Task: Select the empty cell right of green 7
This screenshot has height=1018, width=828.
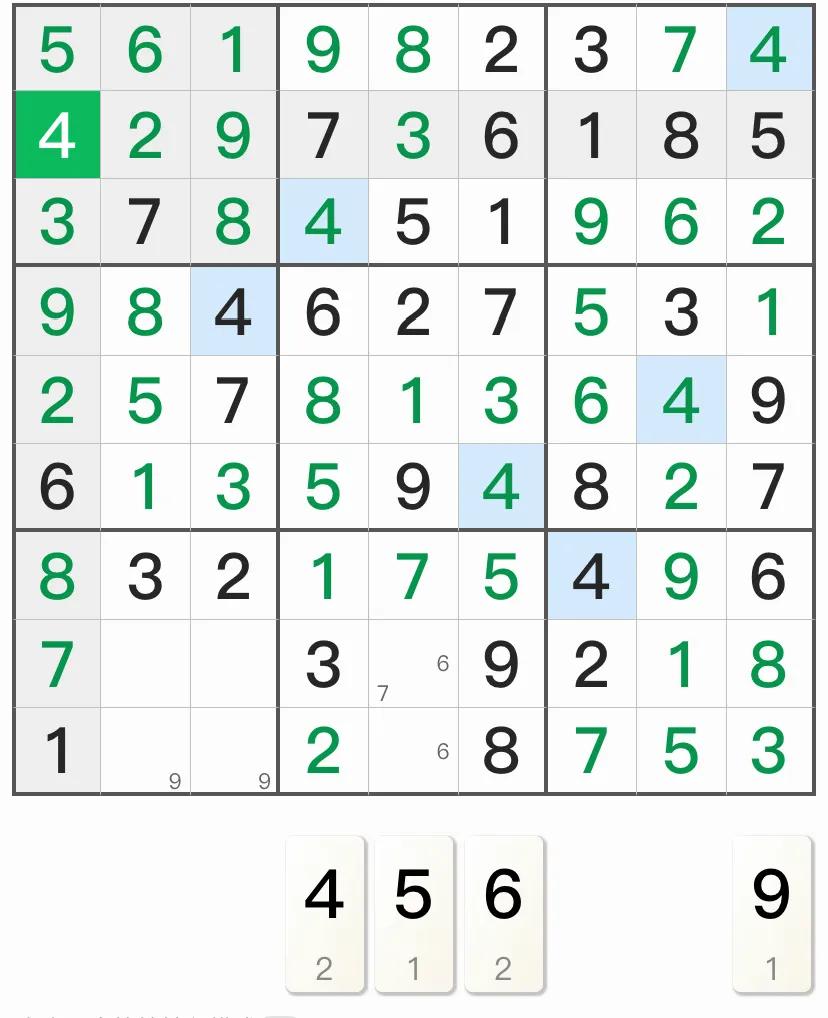Action: pyautogui.click(x=145, y=664)
